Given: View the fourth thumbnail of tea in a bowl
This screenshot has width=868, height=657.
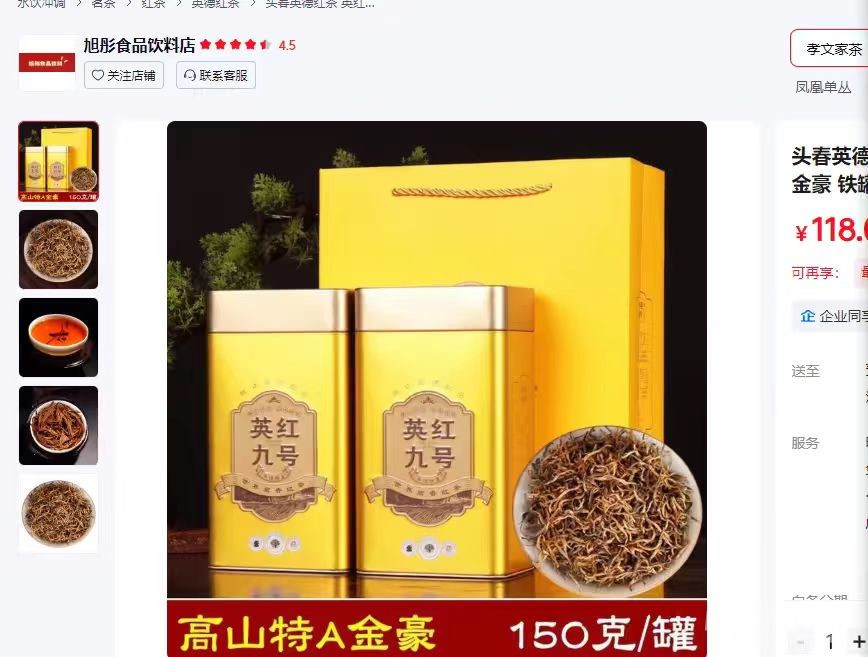Looking at the screenshot, I should tap(59, 425).
